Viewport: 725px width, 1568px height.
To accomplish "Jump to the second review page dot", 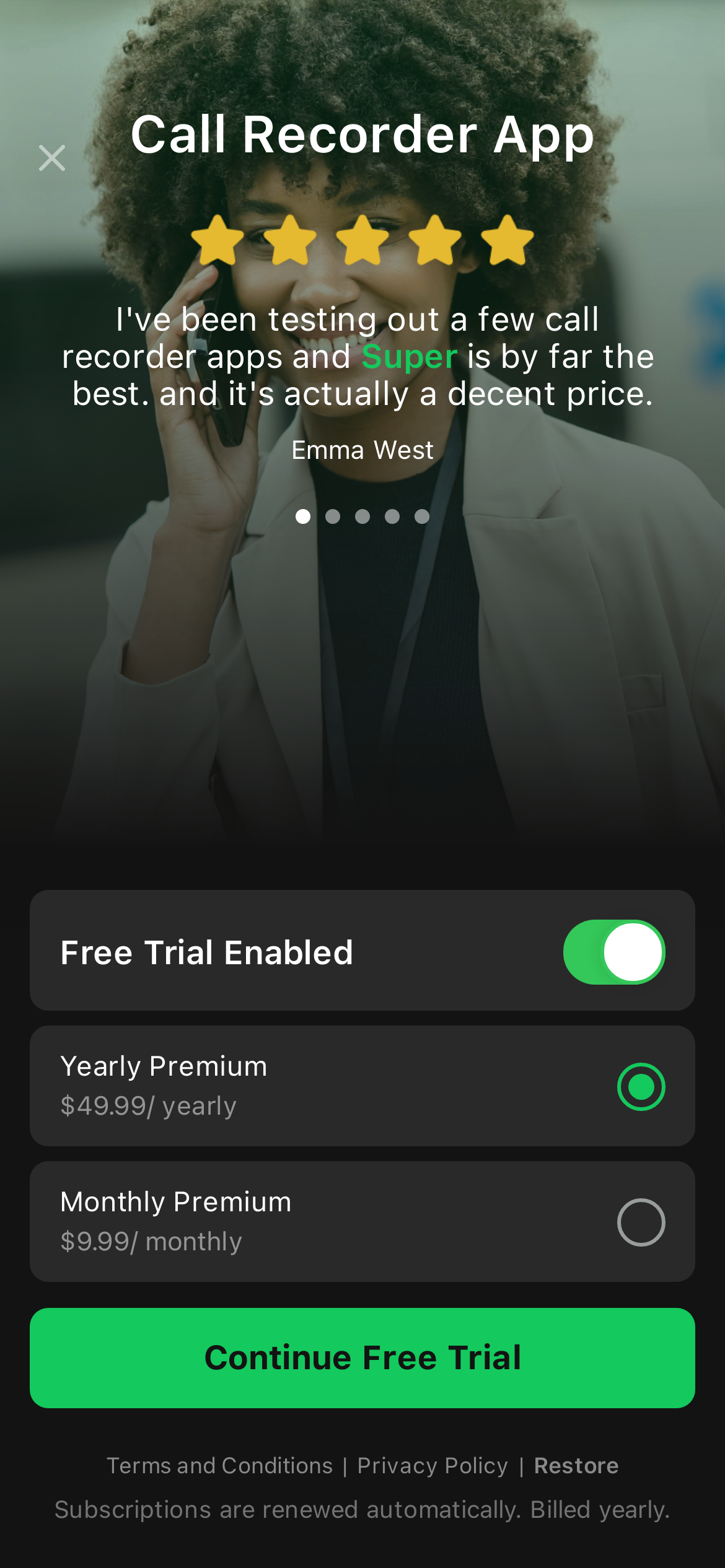I will point(333,516).
